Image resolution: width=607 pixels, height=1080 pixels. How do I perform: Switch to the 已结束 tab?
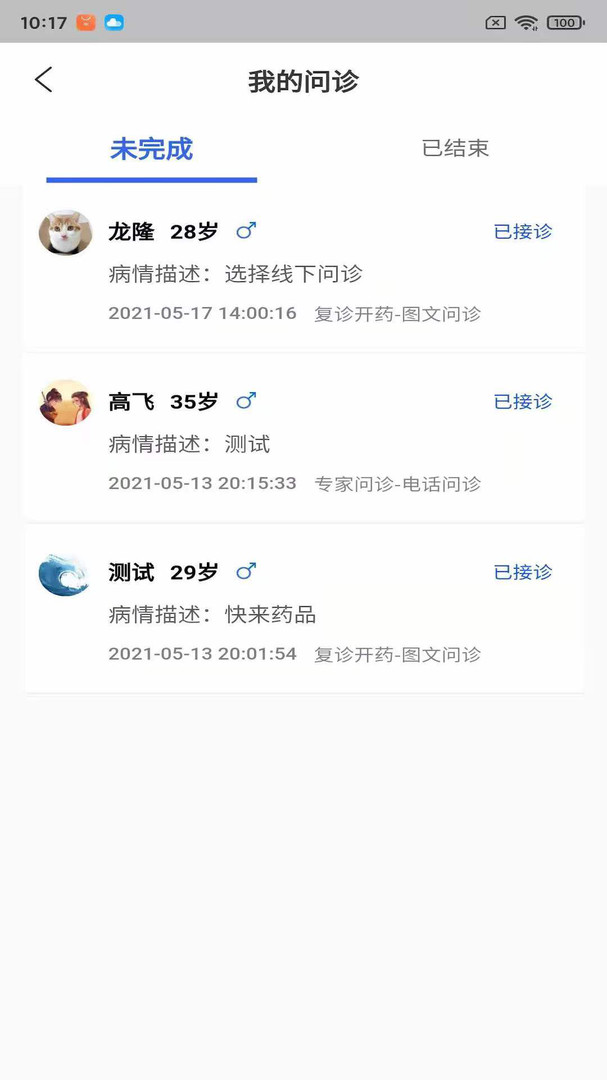pos(455,149)
